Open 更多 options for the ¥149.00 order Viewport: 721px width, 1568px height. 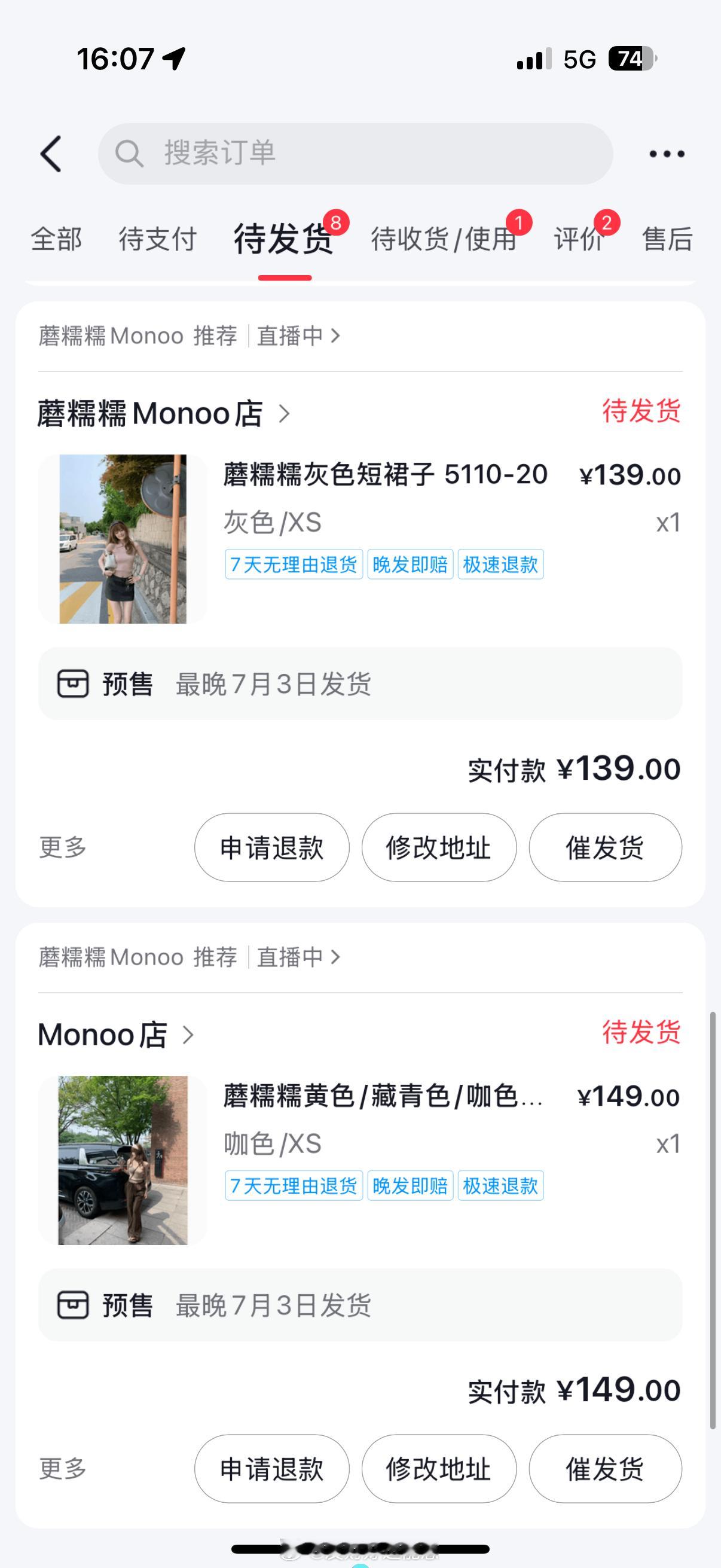pos(63,1469)
